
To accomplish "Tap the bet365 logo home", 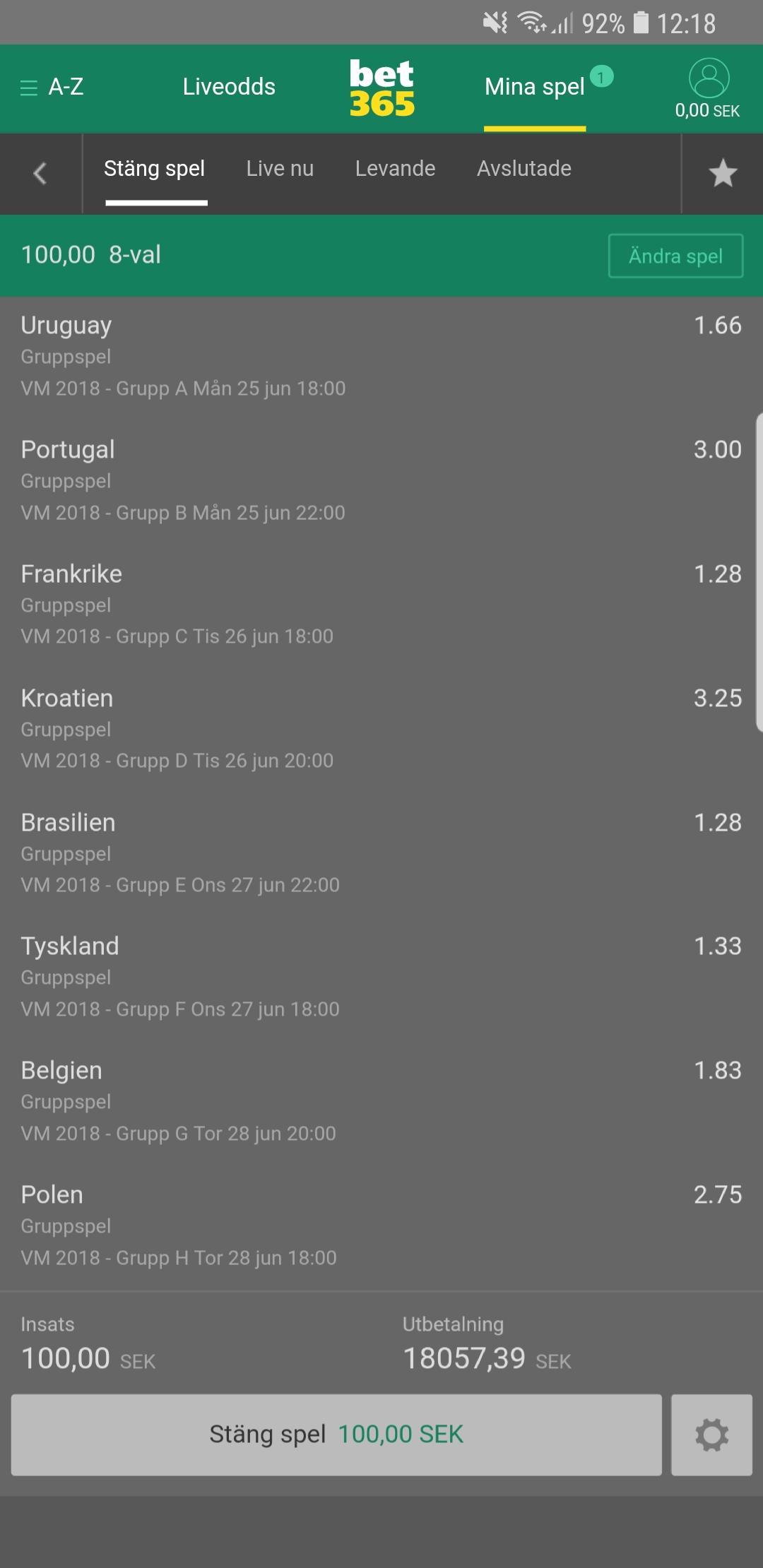I will click(381, 88).
